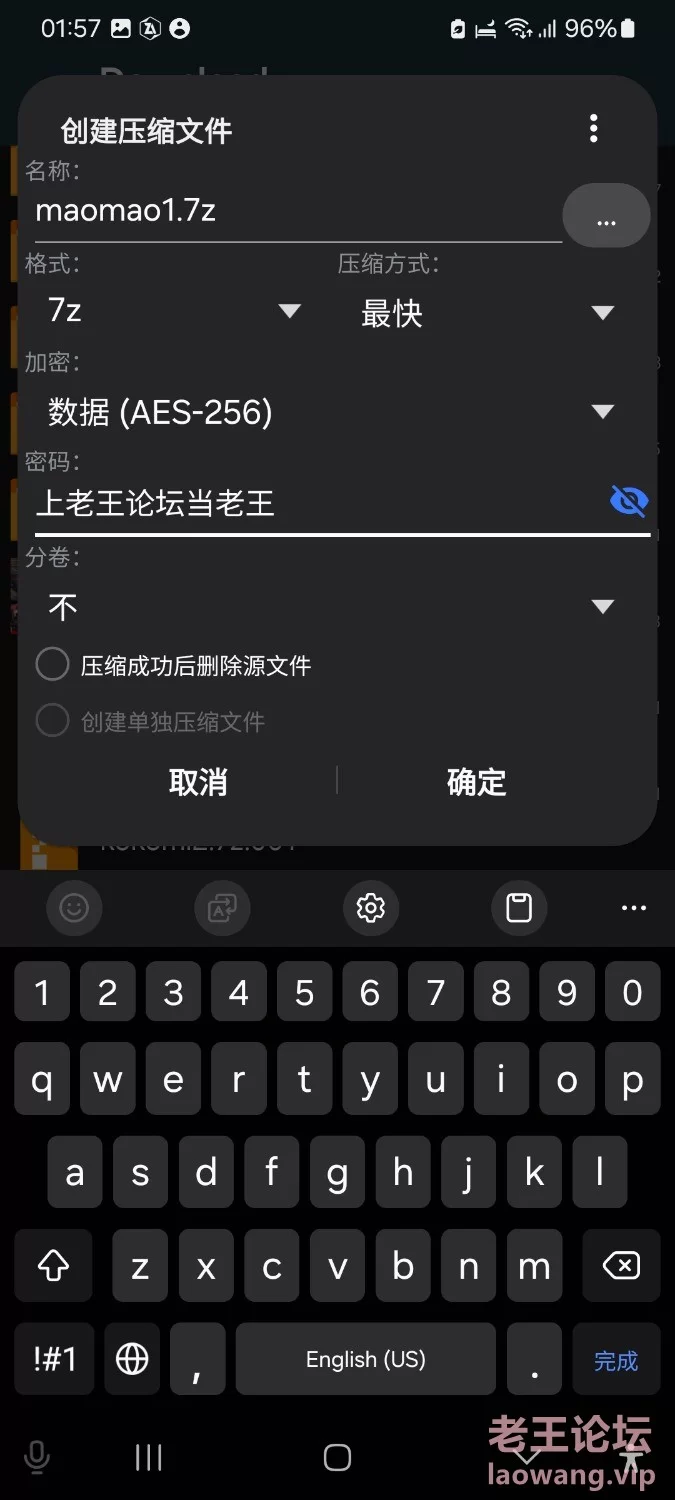Screen dimensions: 675x1500
Task: Tap the 密码 password field
Action: point(320,502)
